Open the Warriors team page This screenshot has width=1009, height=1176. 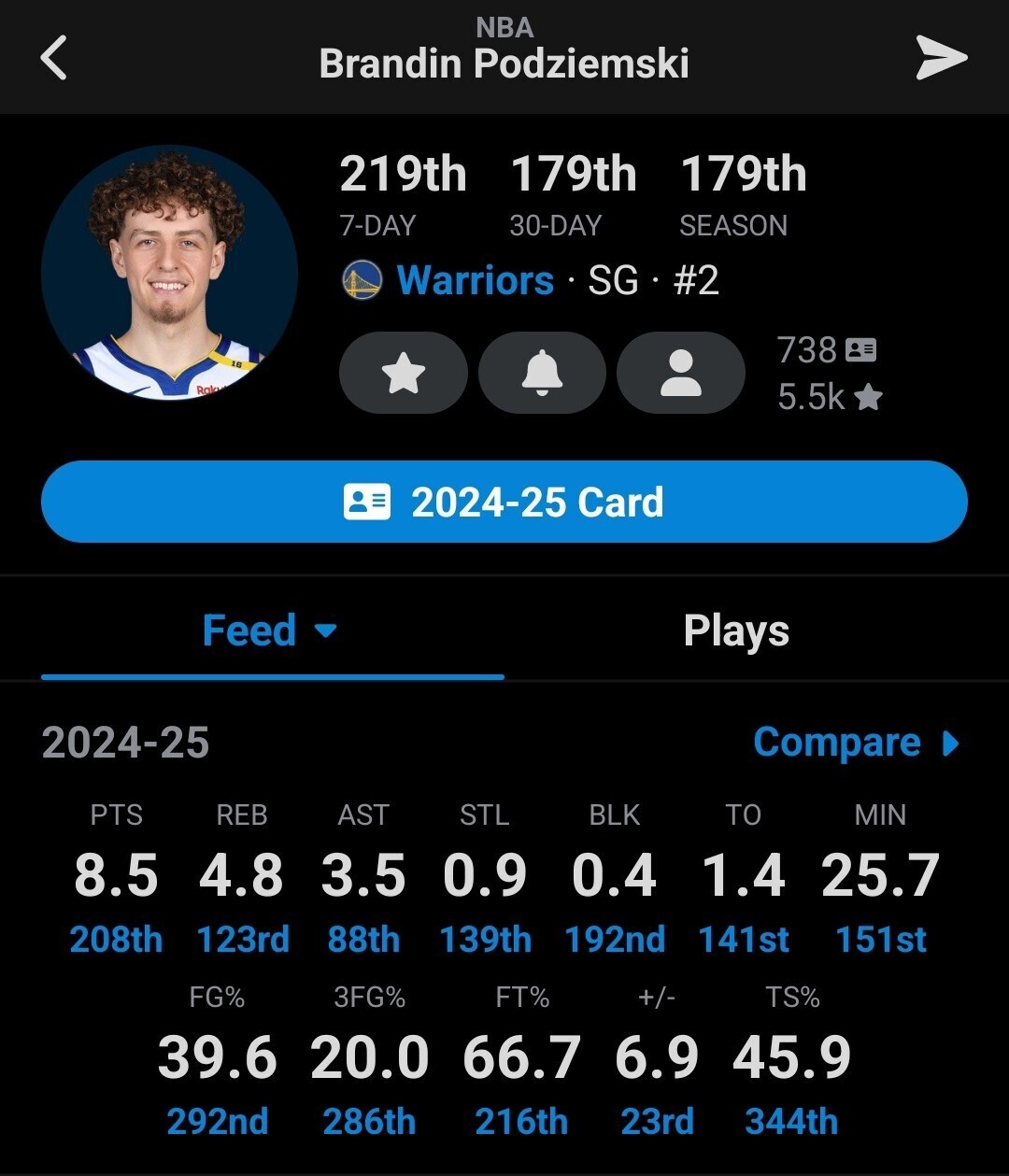tap(475, 280)
